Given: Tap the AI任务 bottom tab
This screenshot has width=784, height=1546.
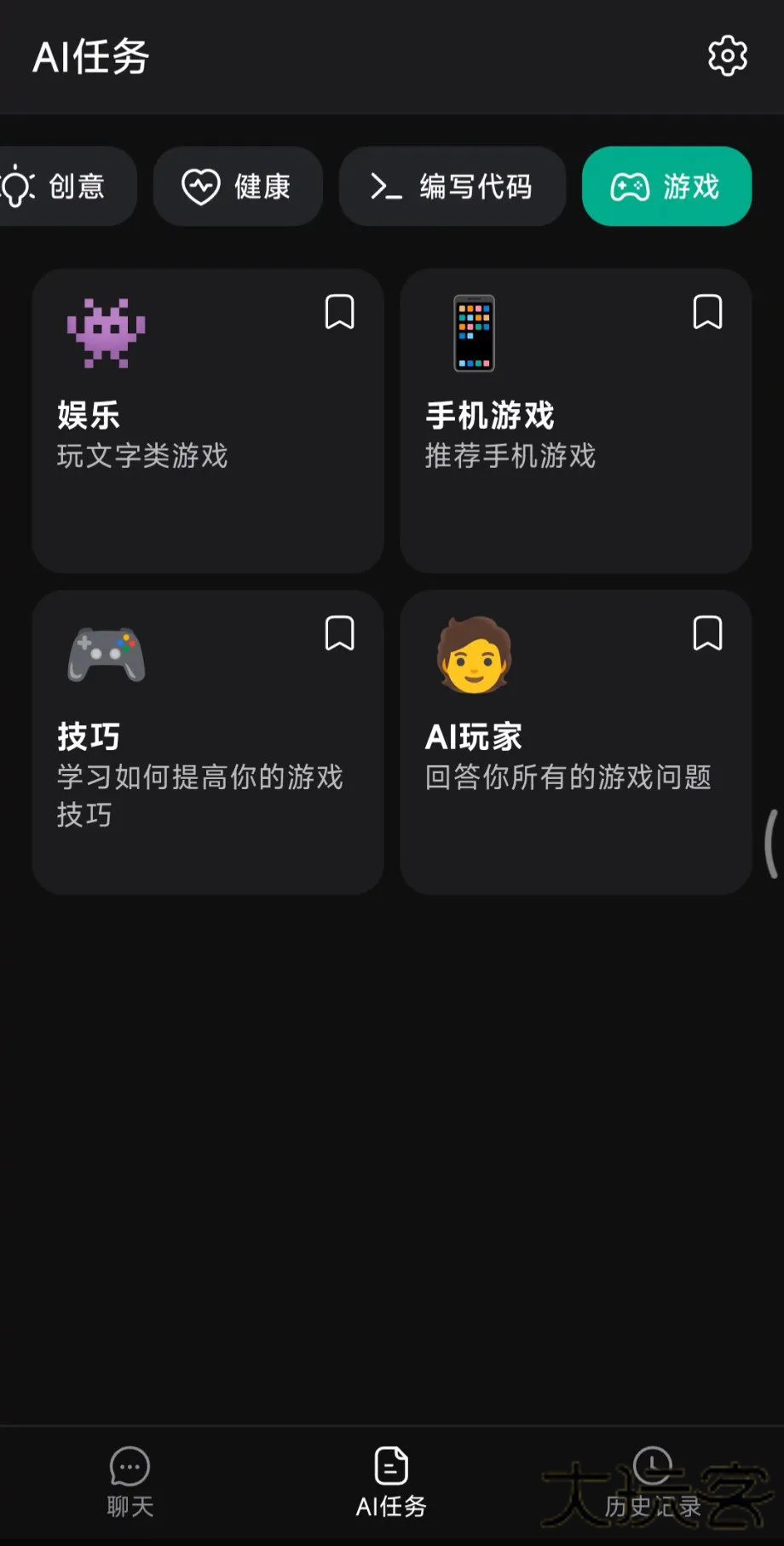Looking at the screenshot, I should 391,1482.
